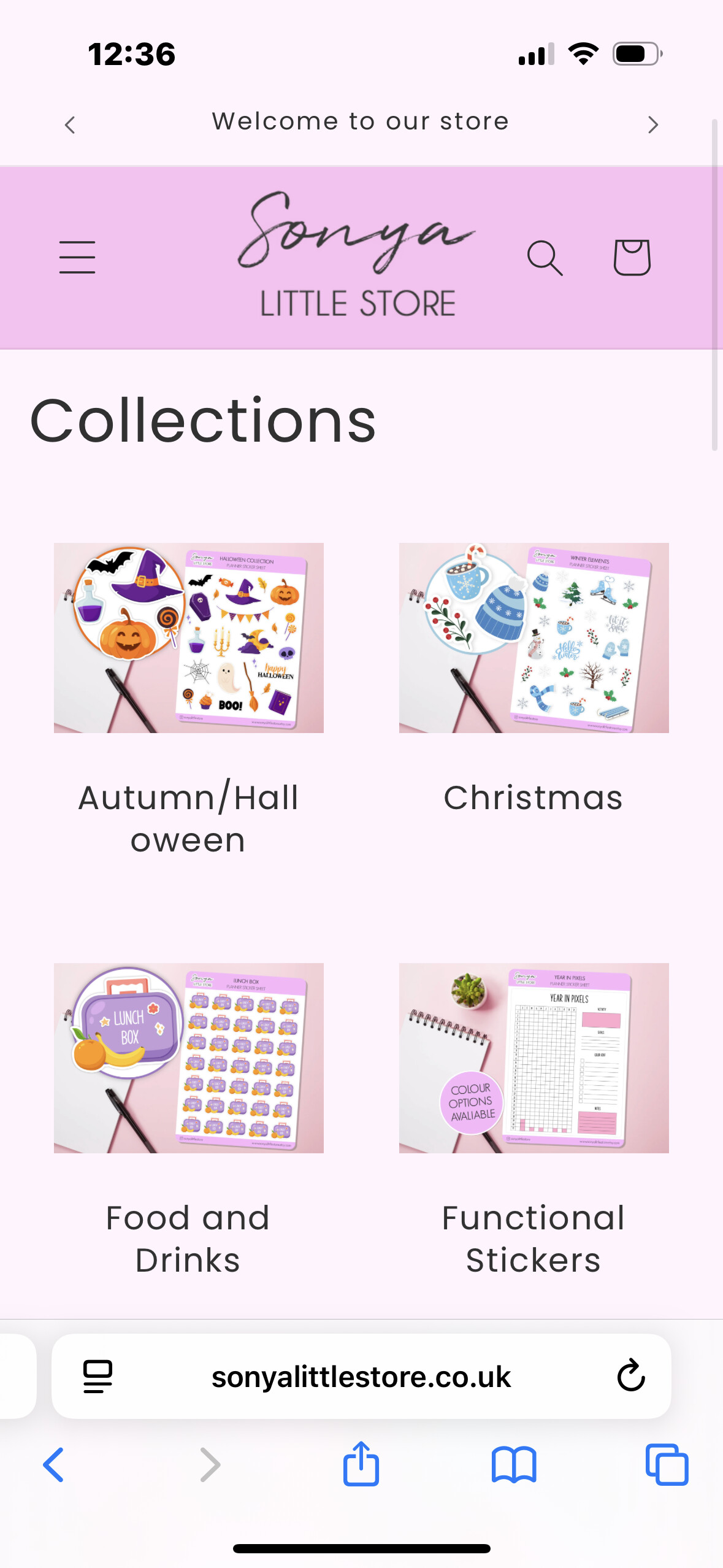Viewport: 723px width, 1568px height.
Task: Share this page
Action: coord(361,1464)
